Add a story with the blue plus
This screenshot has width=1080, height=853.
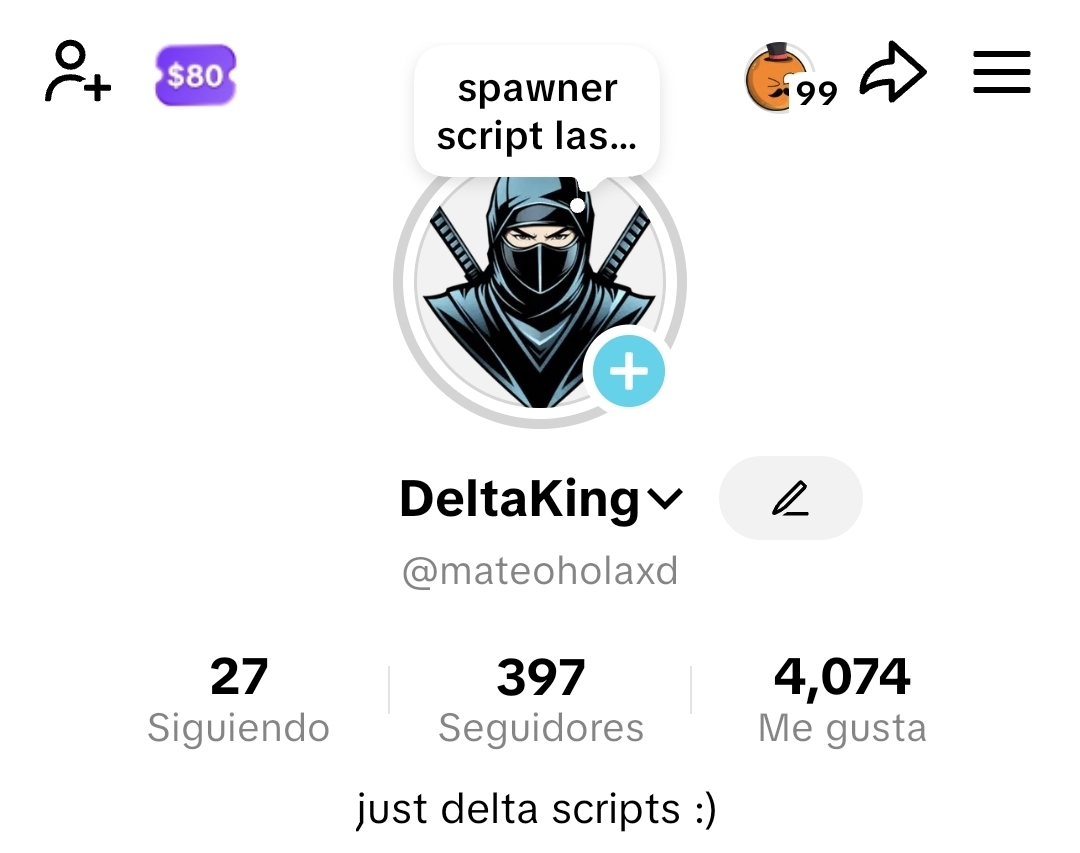(x=628, y=371)
